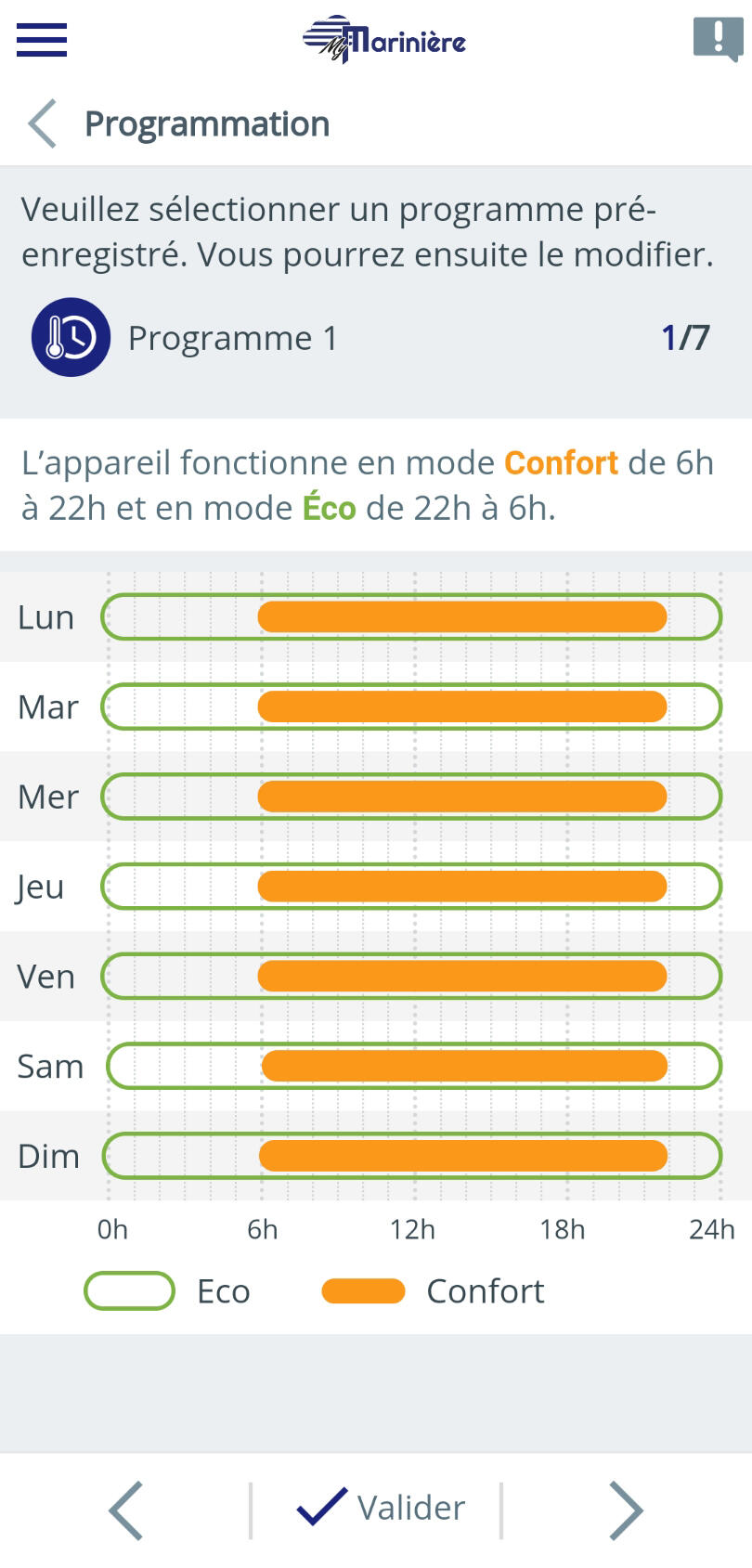This screenshot has width=752, height=1568.
Task: Tap Valider to confirm the programme
Action: [381, 1508]
